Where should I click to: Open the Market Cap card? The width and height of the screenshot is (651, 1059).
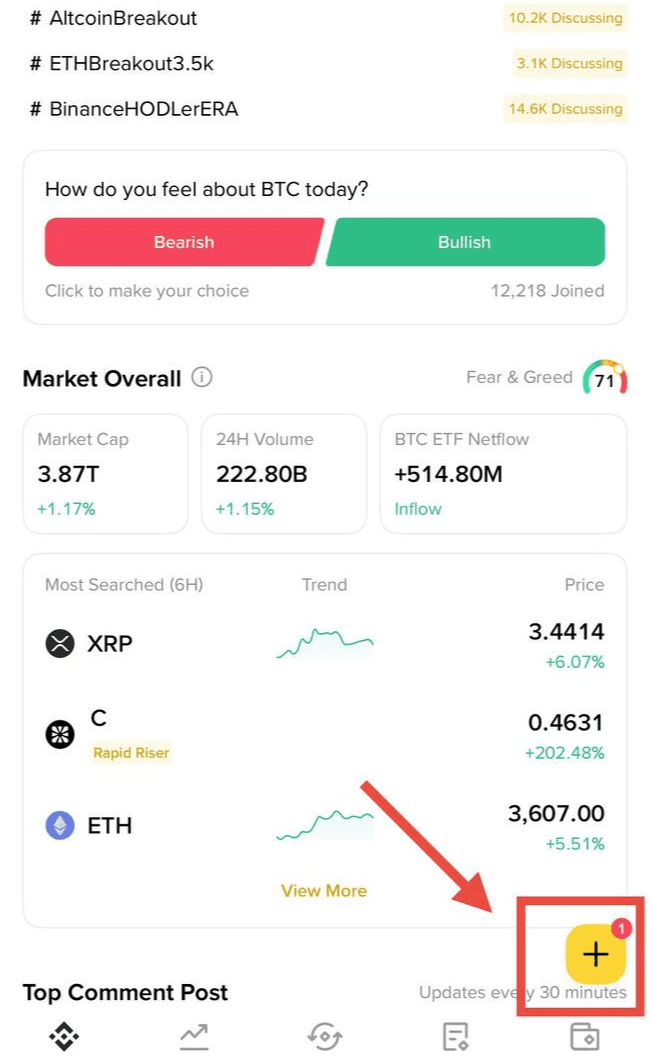pos(105,473)
